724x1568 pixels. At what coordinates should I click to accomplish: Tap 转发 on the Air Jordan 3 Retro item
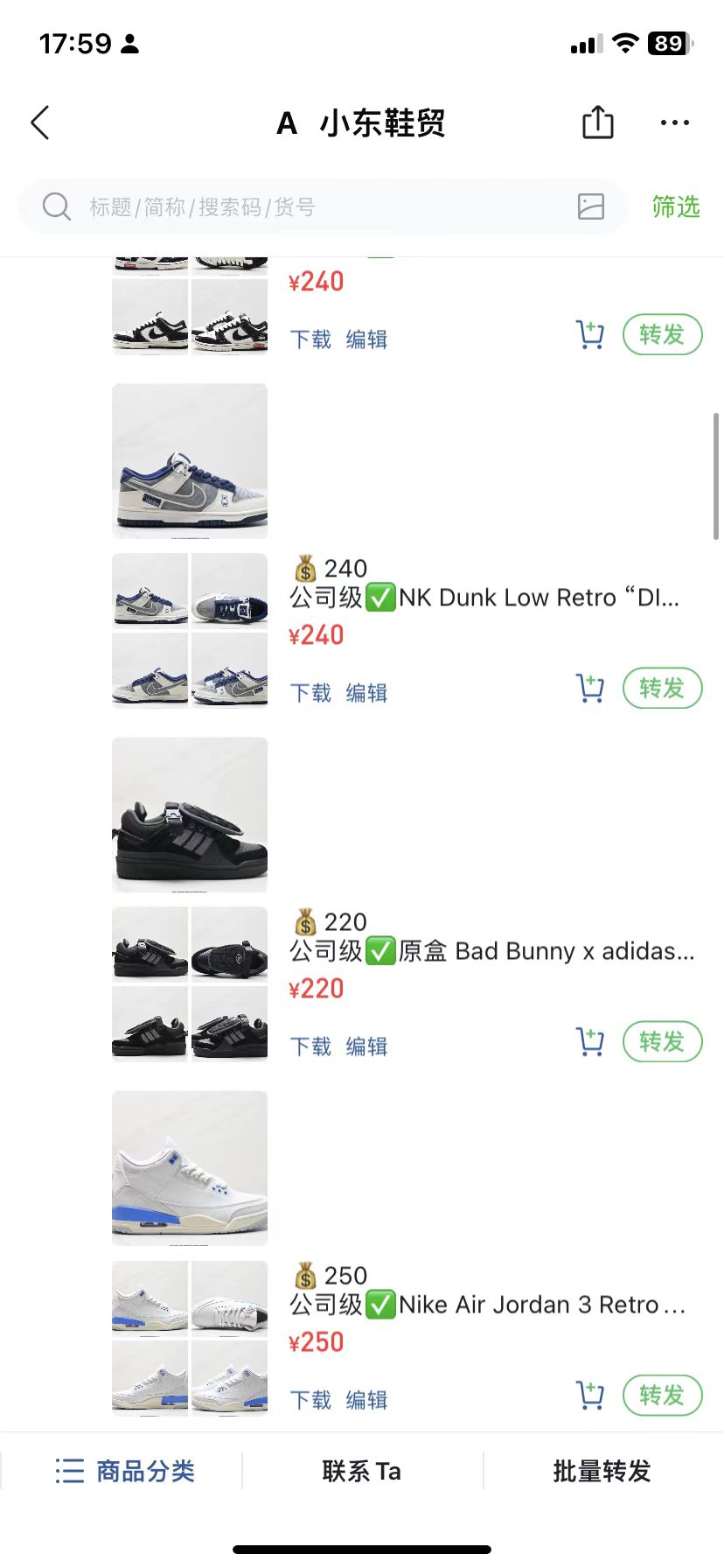coord(662,1396)
